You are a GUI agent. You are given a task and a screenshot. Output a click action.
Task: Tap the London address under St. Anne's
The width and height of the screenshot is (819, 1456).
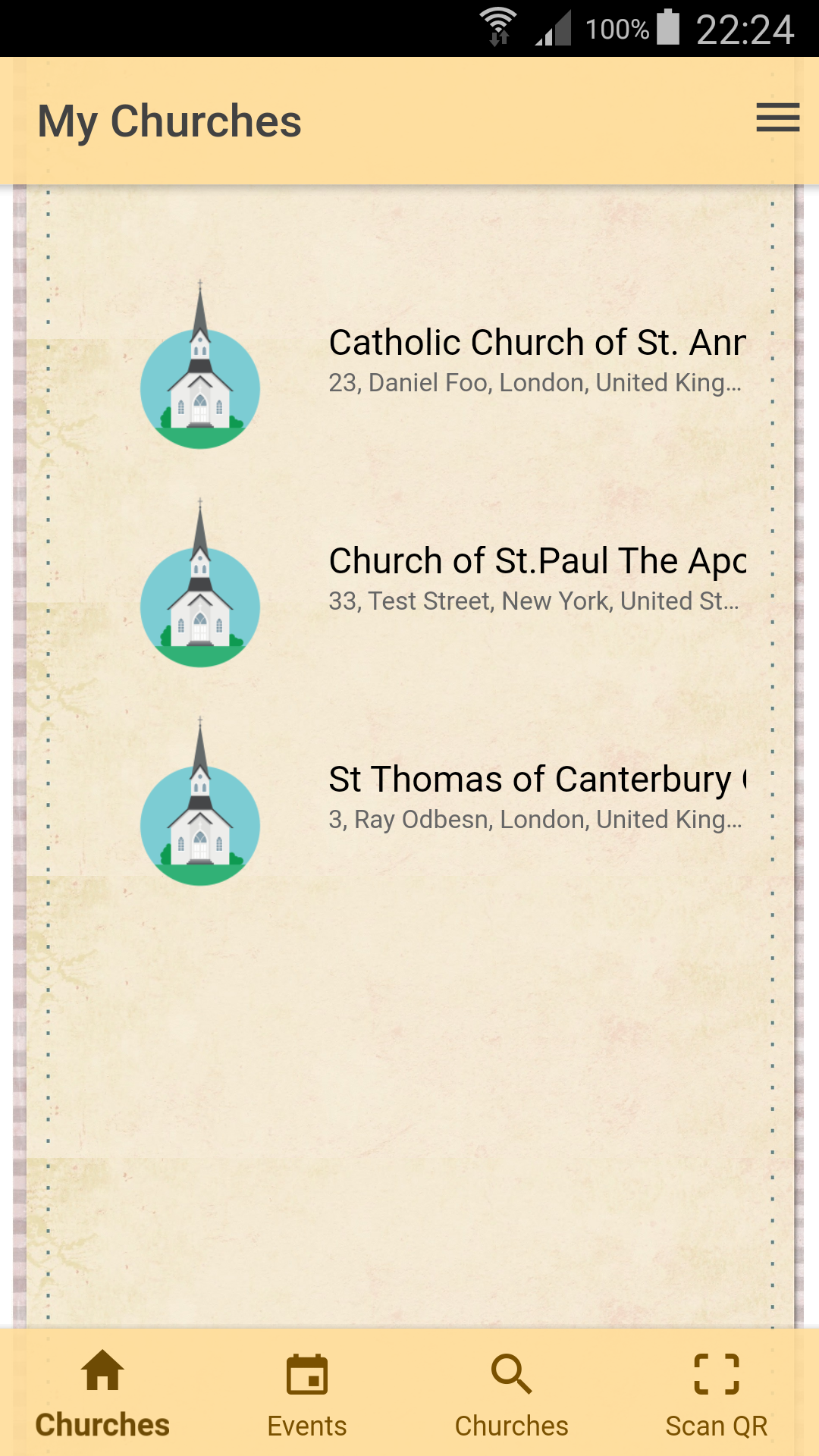536,383
